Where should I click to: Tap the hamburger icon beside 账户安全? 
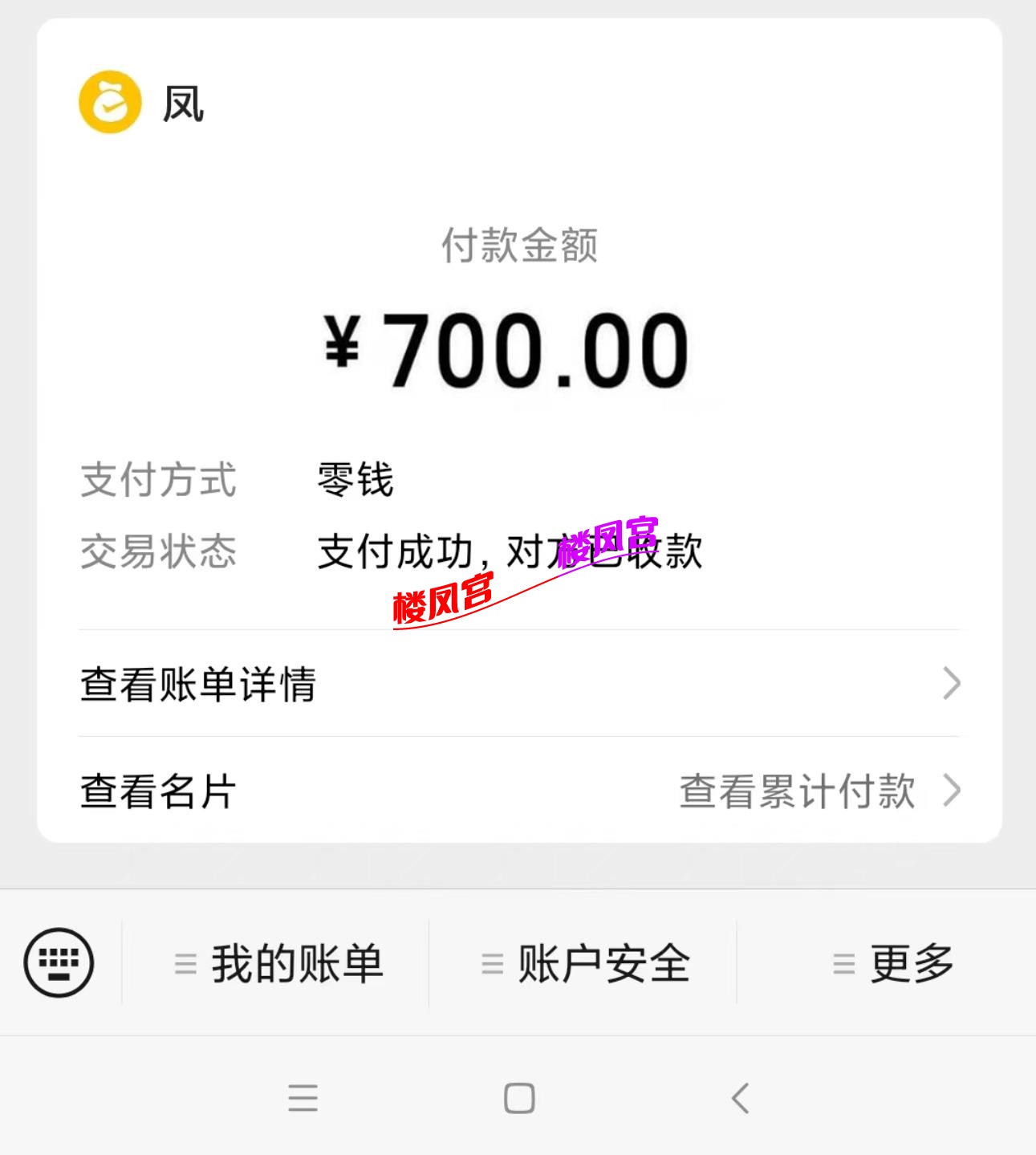click(x=490, y=963)
